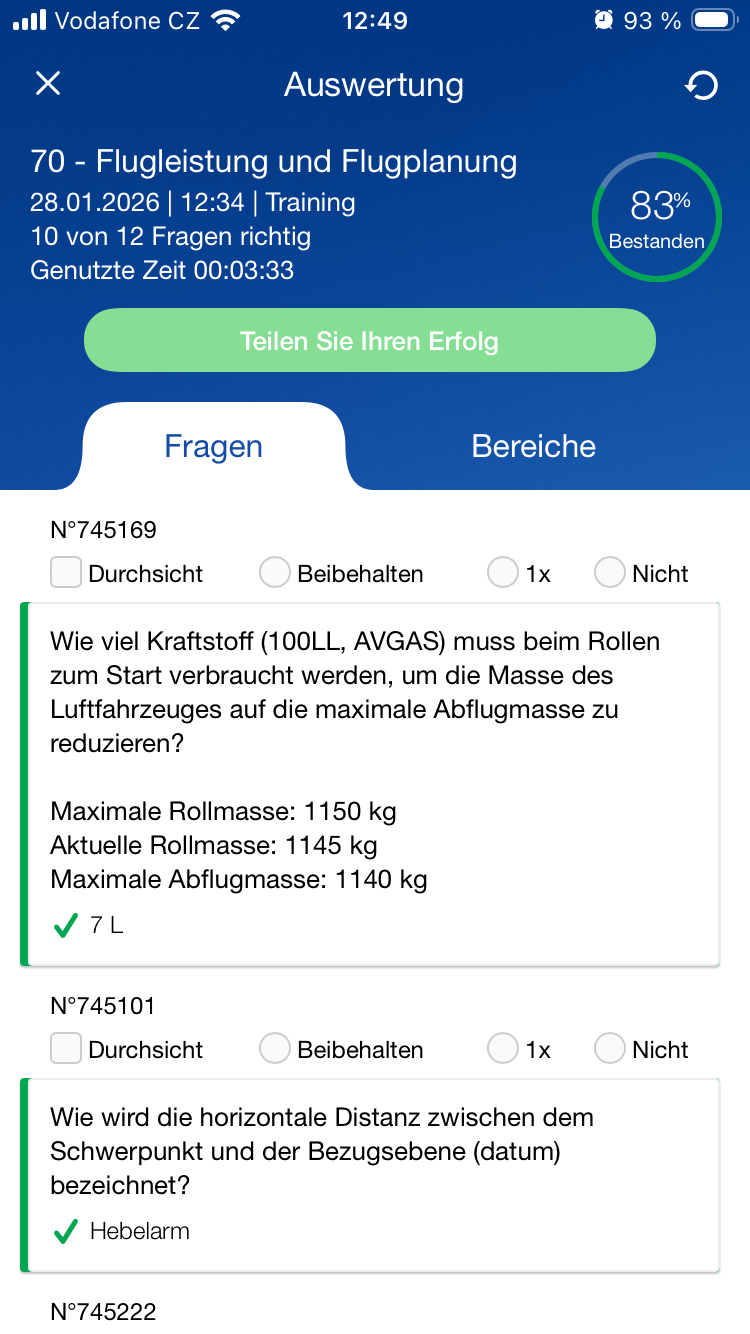
Task: Close the Auswertung screen via the X icon
Action: pyautogui.click(x=47, y=84)
